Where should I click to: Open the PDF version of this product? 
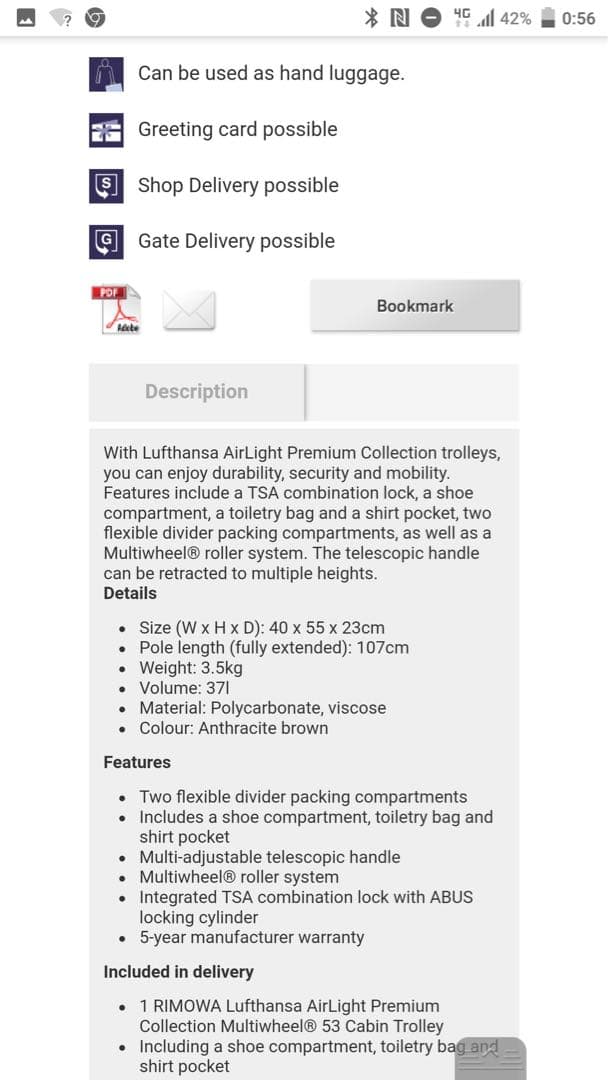116,309
